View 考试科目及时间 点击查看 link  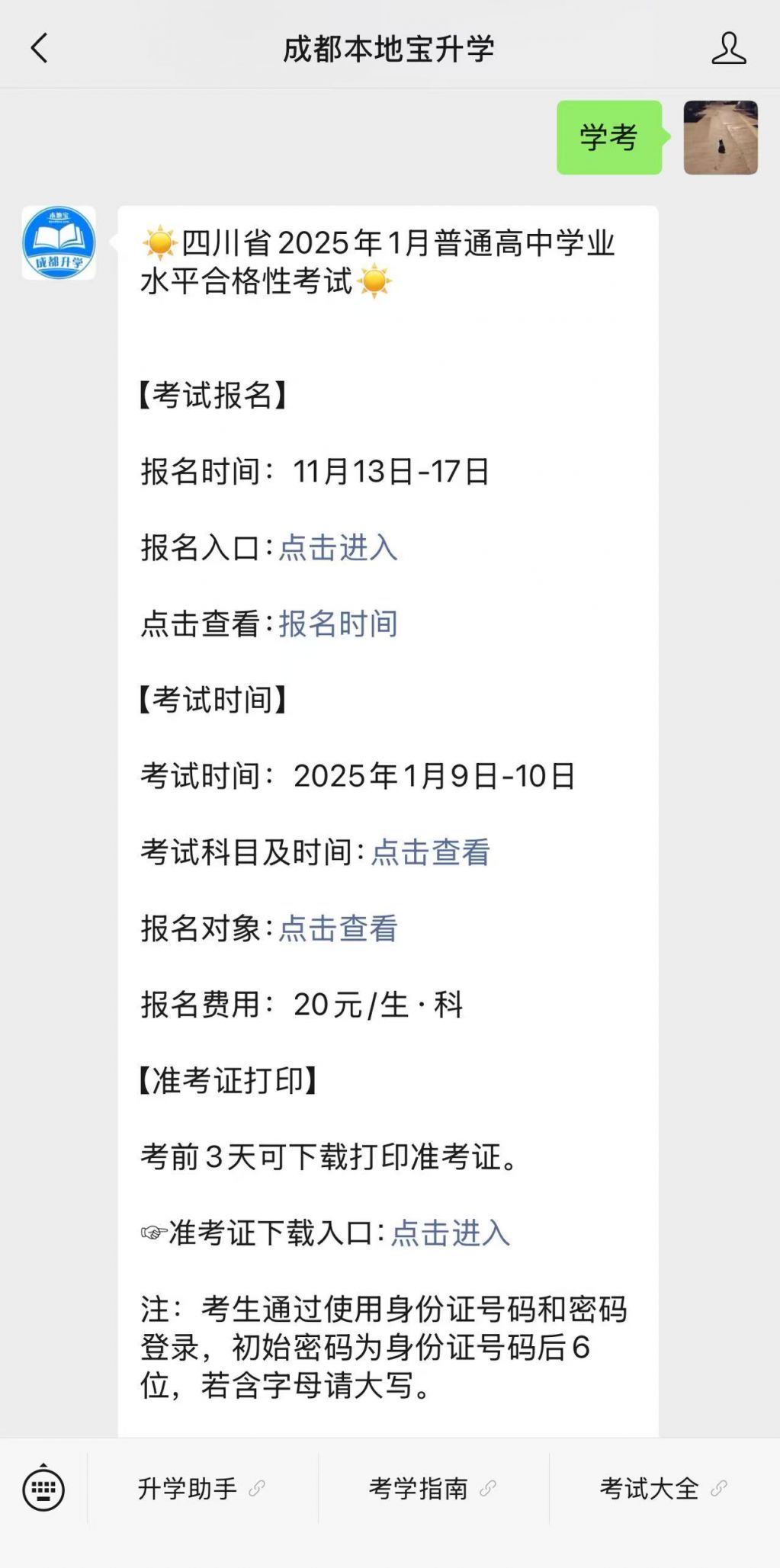click(431, 853)
